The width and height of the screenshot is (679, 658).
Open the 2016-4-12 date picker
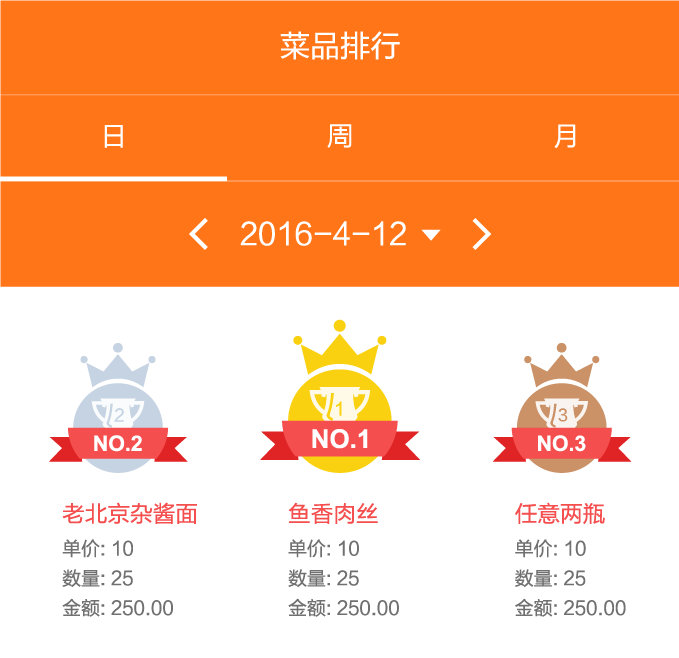[338, 234]
